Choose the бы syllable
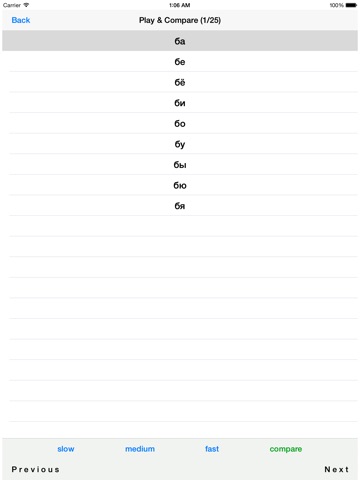360x480 pixels. 180,165
